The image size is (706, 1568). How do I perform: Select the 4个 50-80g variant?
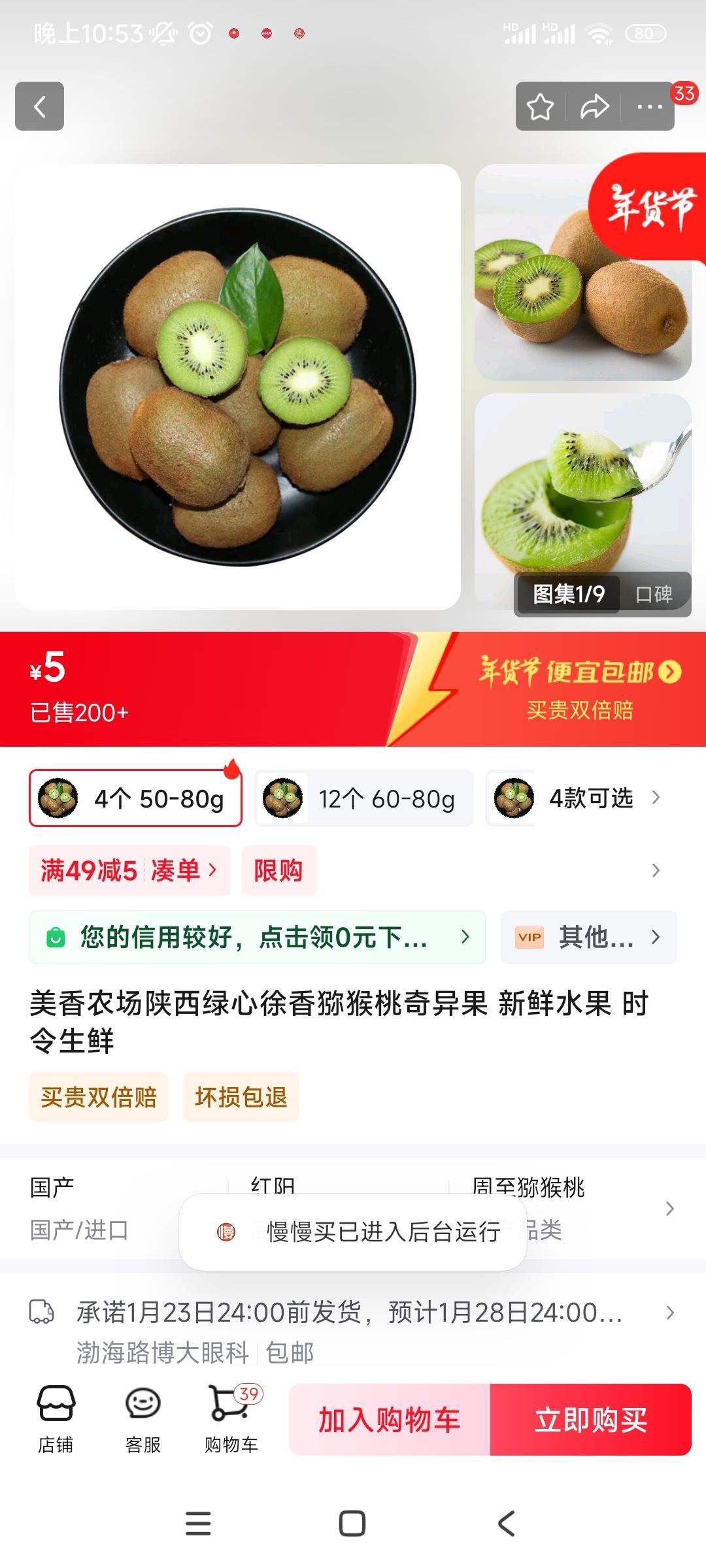click(134, 798)
